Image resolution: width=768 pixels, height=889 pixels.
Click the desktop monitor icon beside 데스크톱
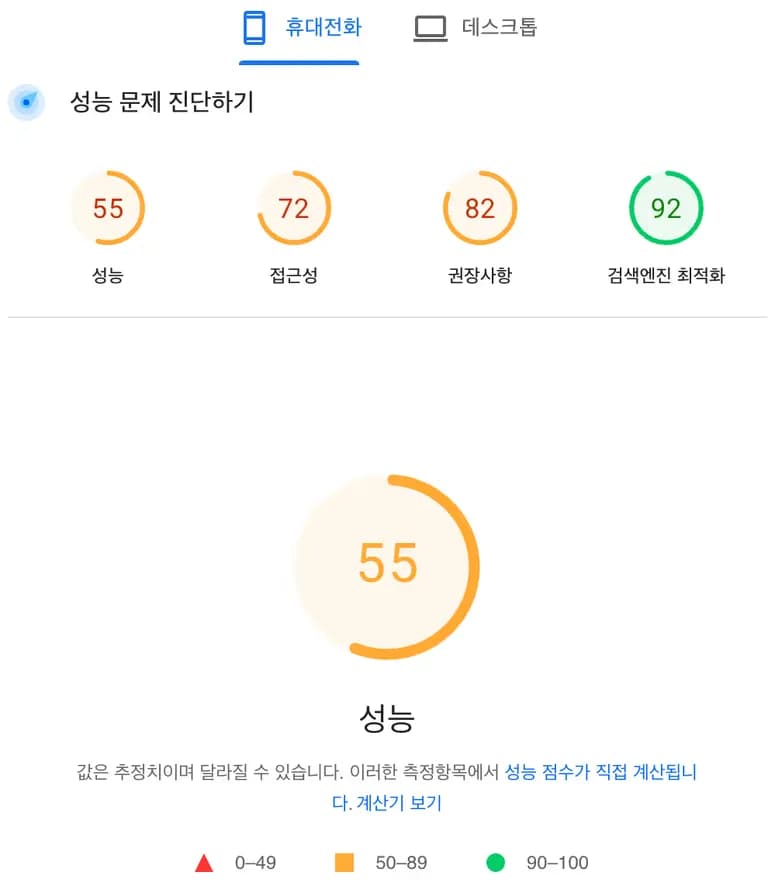click(x=430, y=26)
